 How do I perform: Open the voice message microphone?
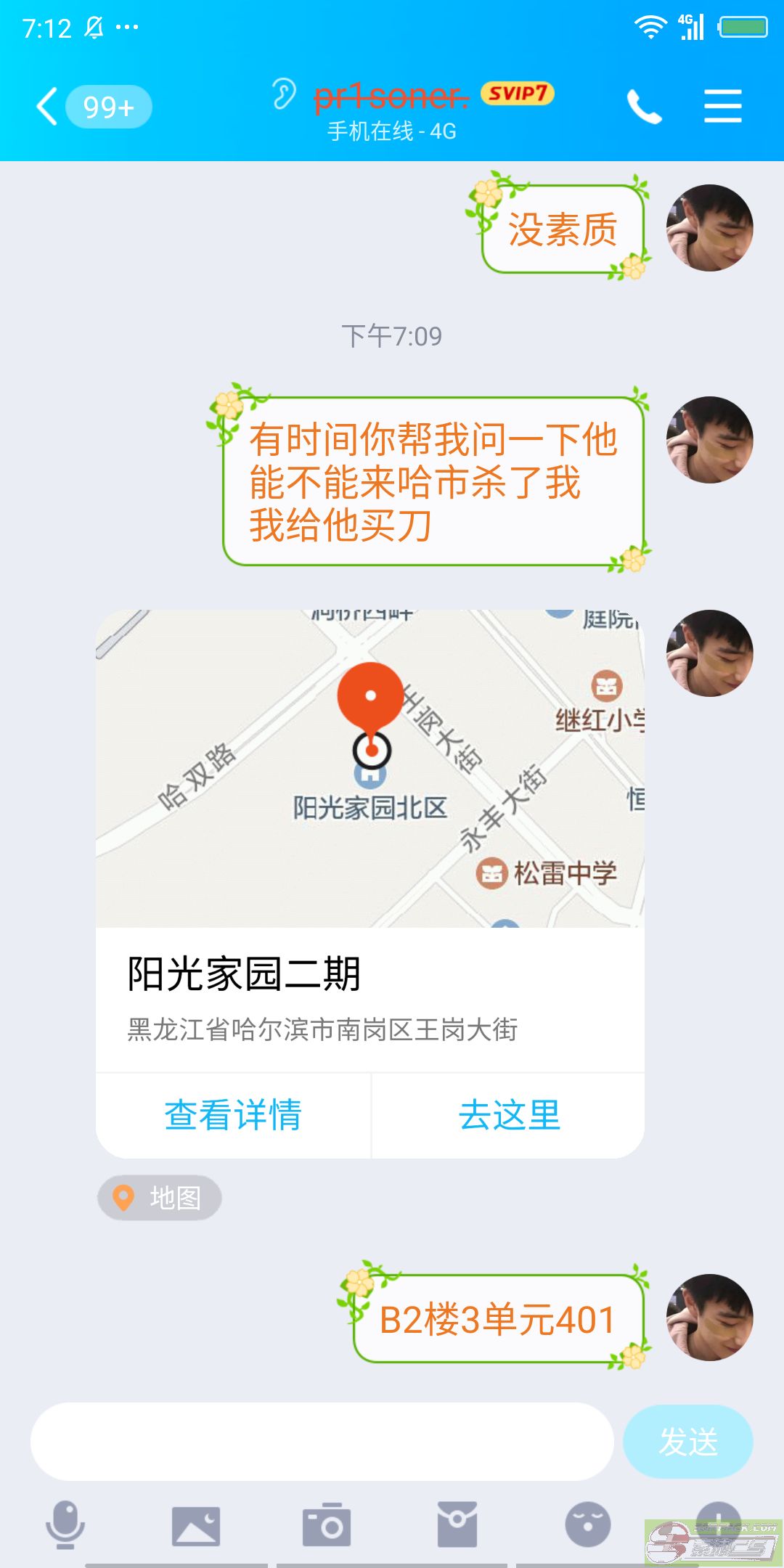pos(65,1524)
